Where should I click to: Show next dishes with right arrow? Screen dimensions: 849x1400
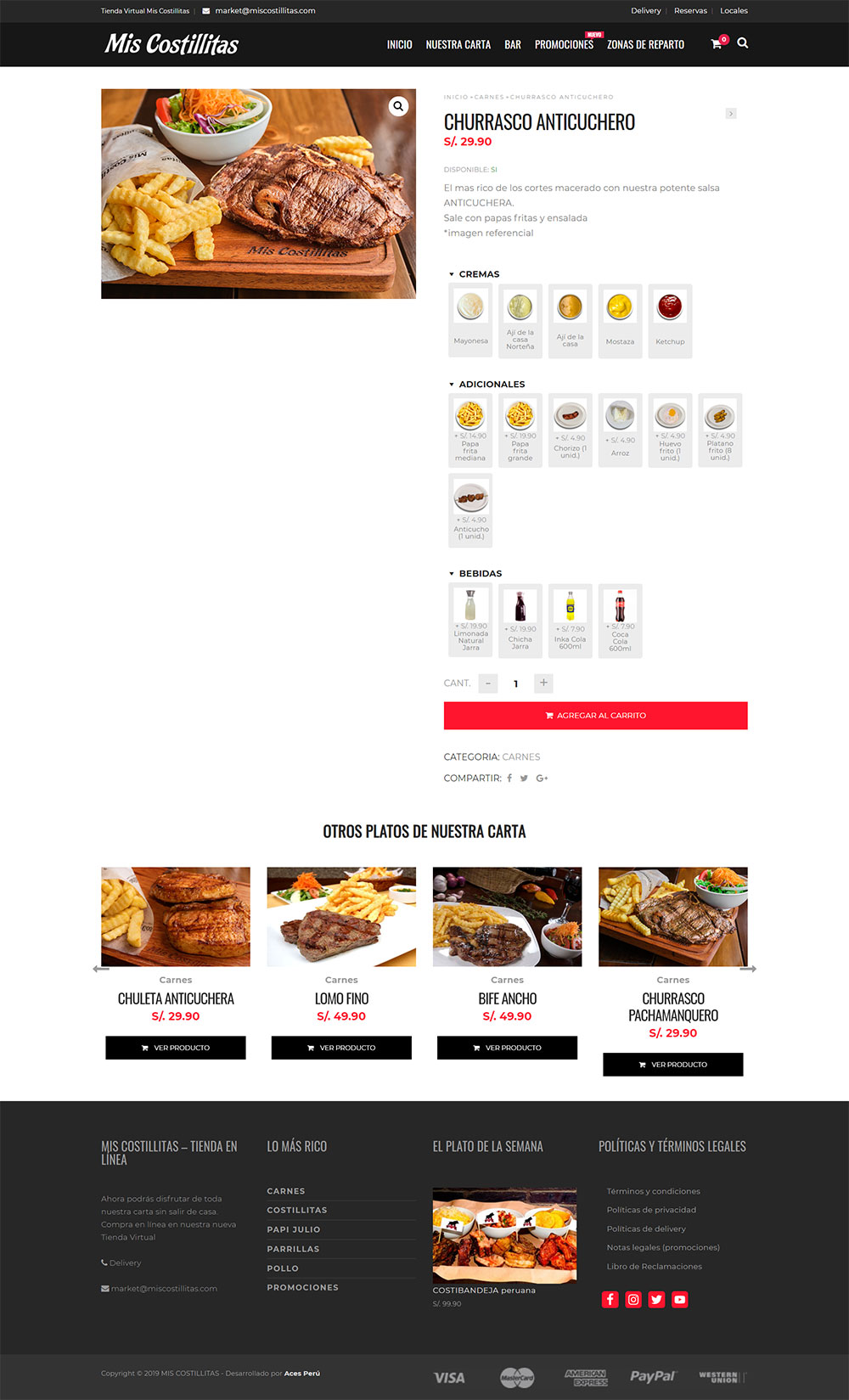click(x=748, y=969)
